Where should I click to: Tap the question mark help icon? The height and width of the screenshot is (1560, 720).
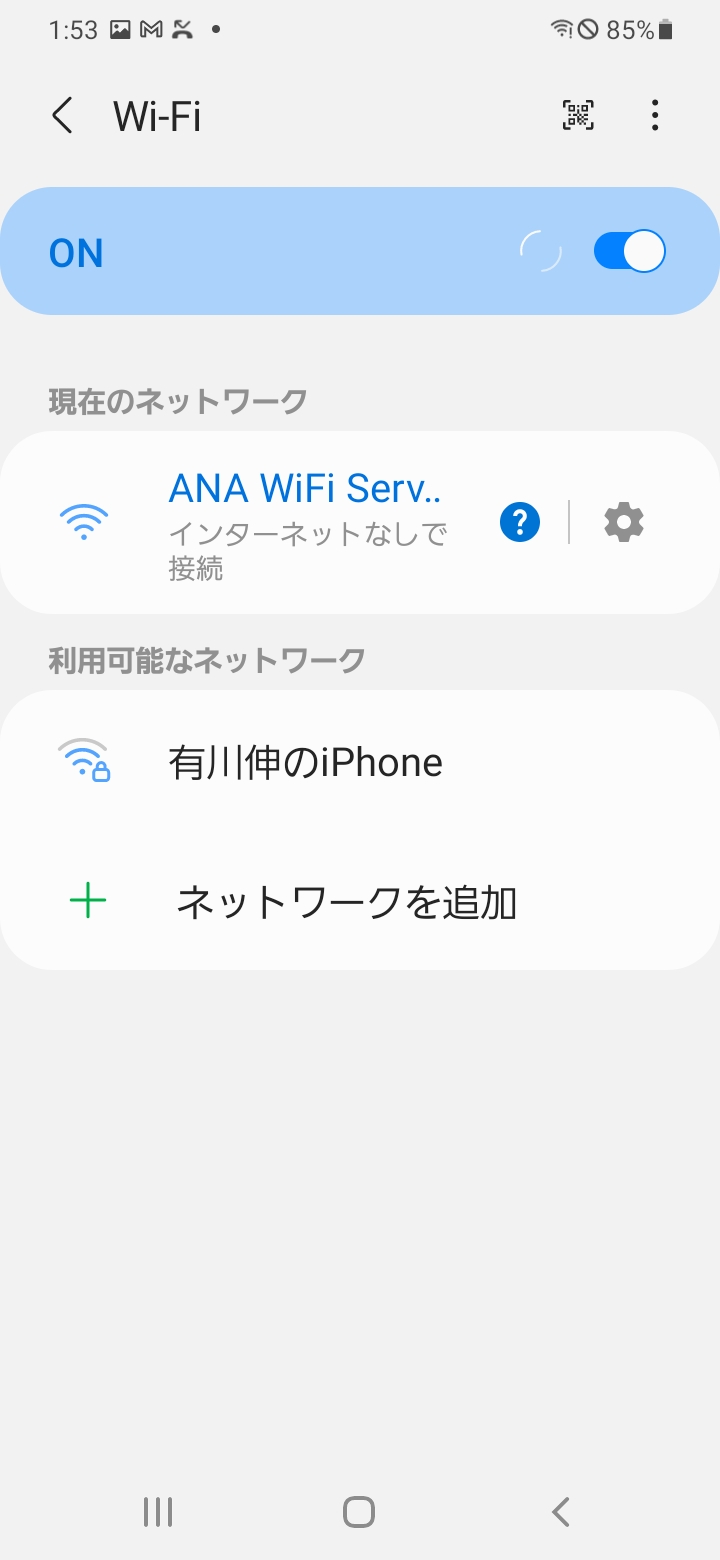point(520,522)
